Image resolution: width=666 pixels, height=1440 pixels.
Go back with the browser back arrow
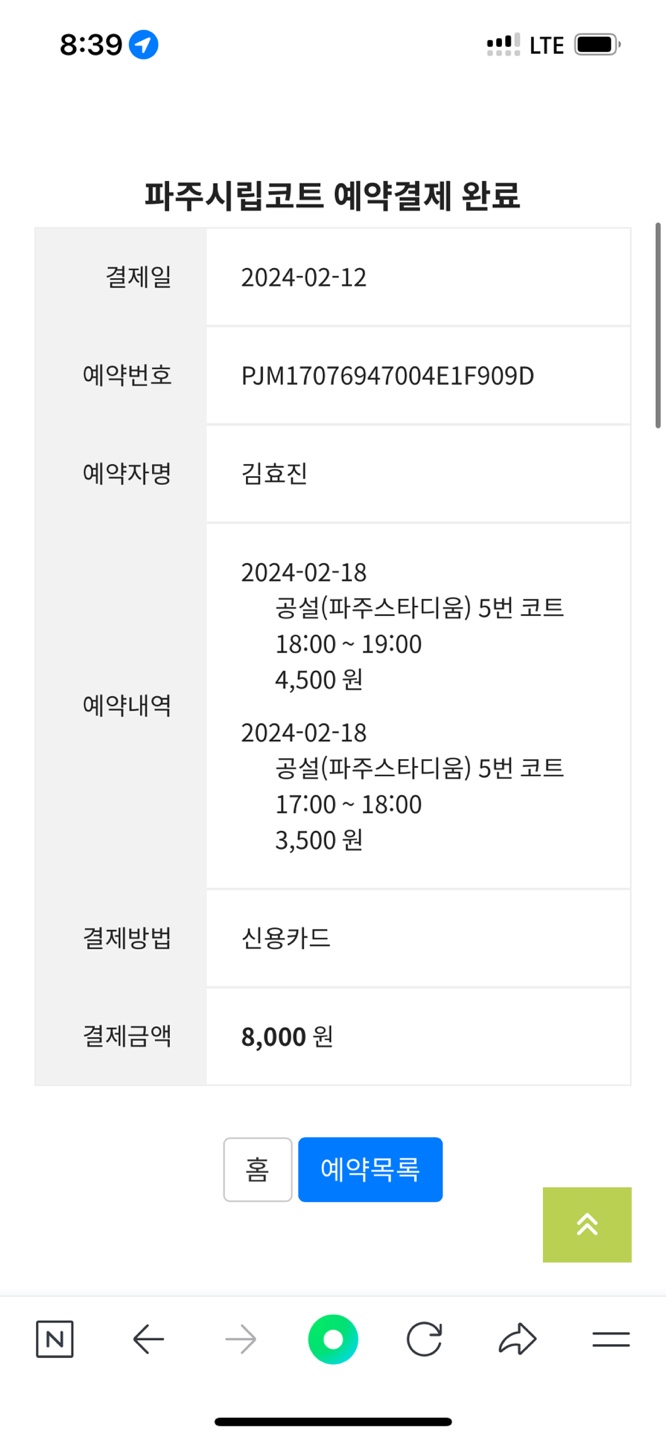(148, 1339)
